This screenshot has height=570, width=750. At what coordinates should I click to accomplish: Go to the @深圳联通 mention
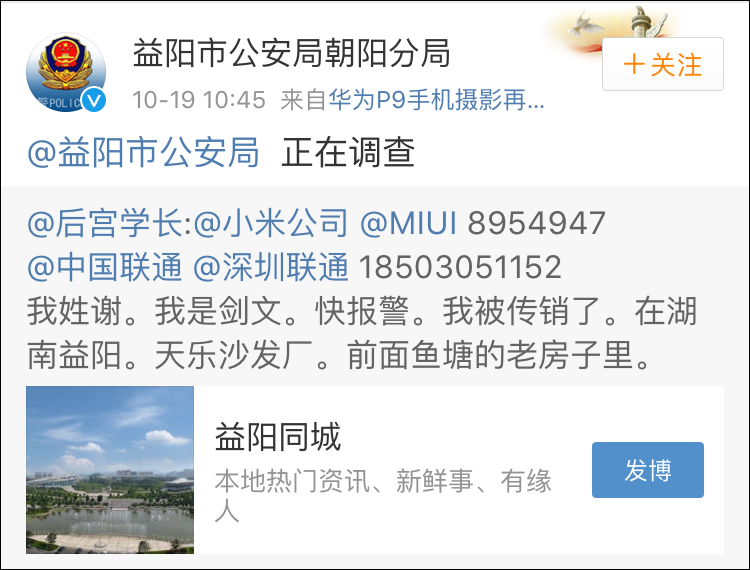[x=270, y=267]
